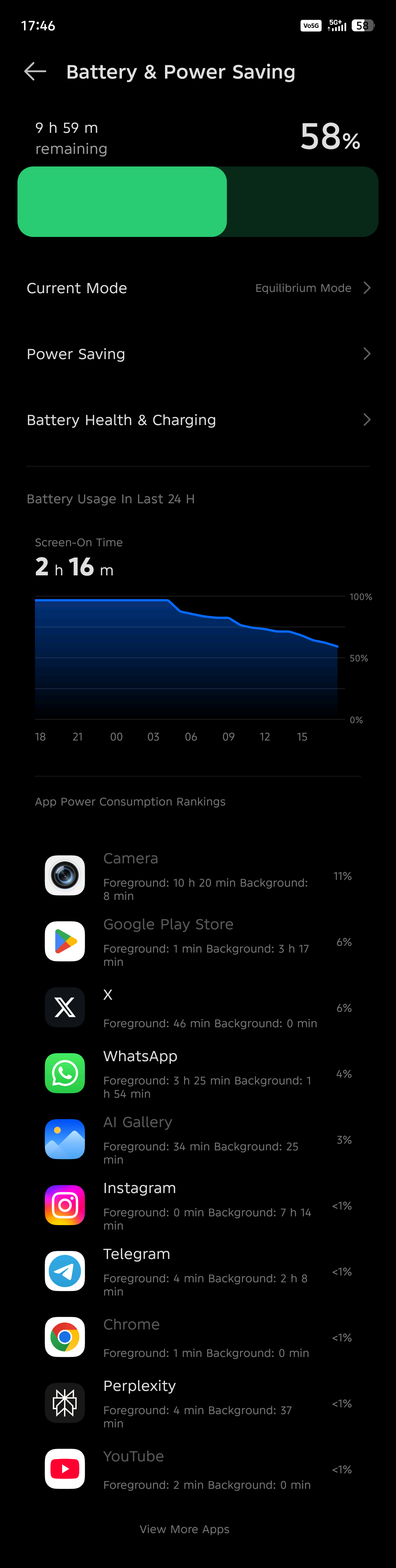The height and width of the screenshot is (1568, 396).
Task: Open Power Saving options
Action: point(197,354)
